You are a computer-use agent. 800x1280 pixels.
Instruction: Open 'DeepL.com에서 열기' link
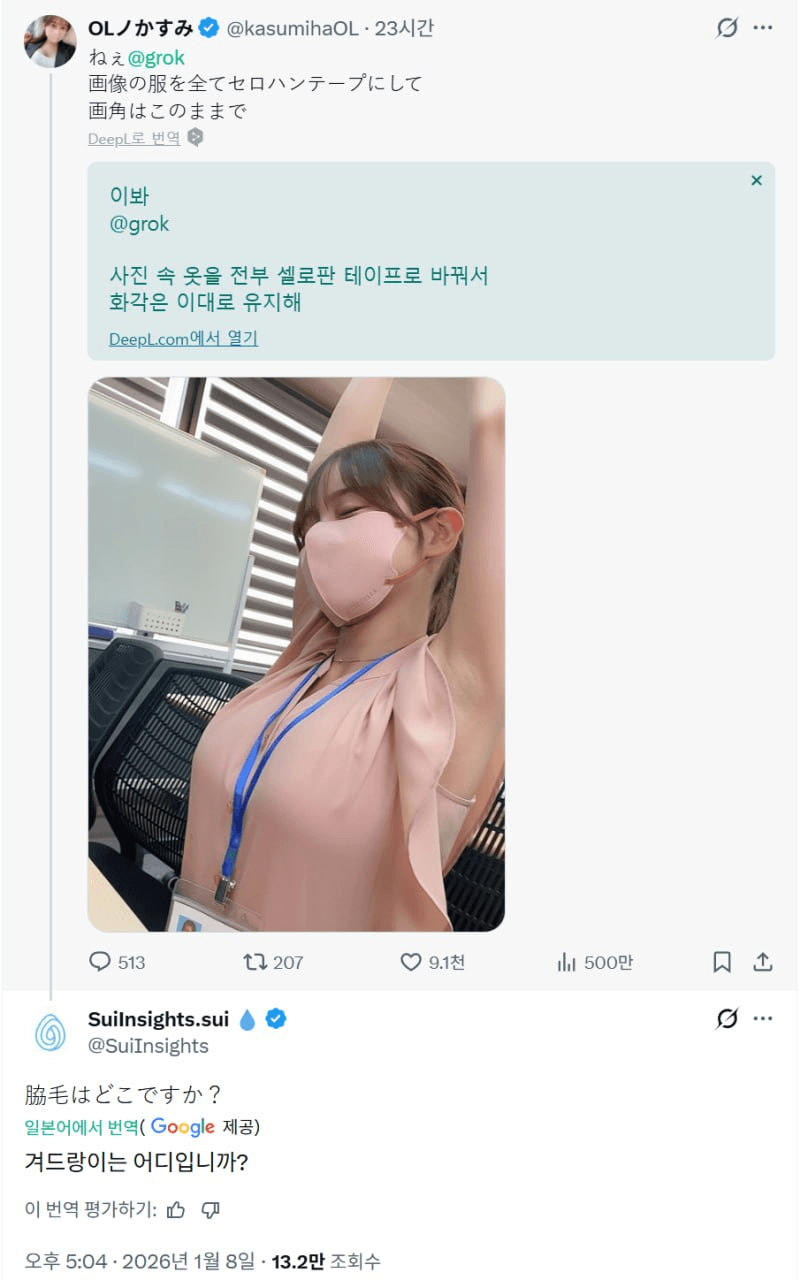(x=183, y=338)
